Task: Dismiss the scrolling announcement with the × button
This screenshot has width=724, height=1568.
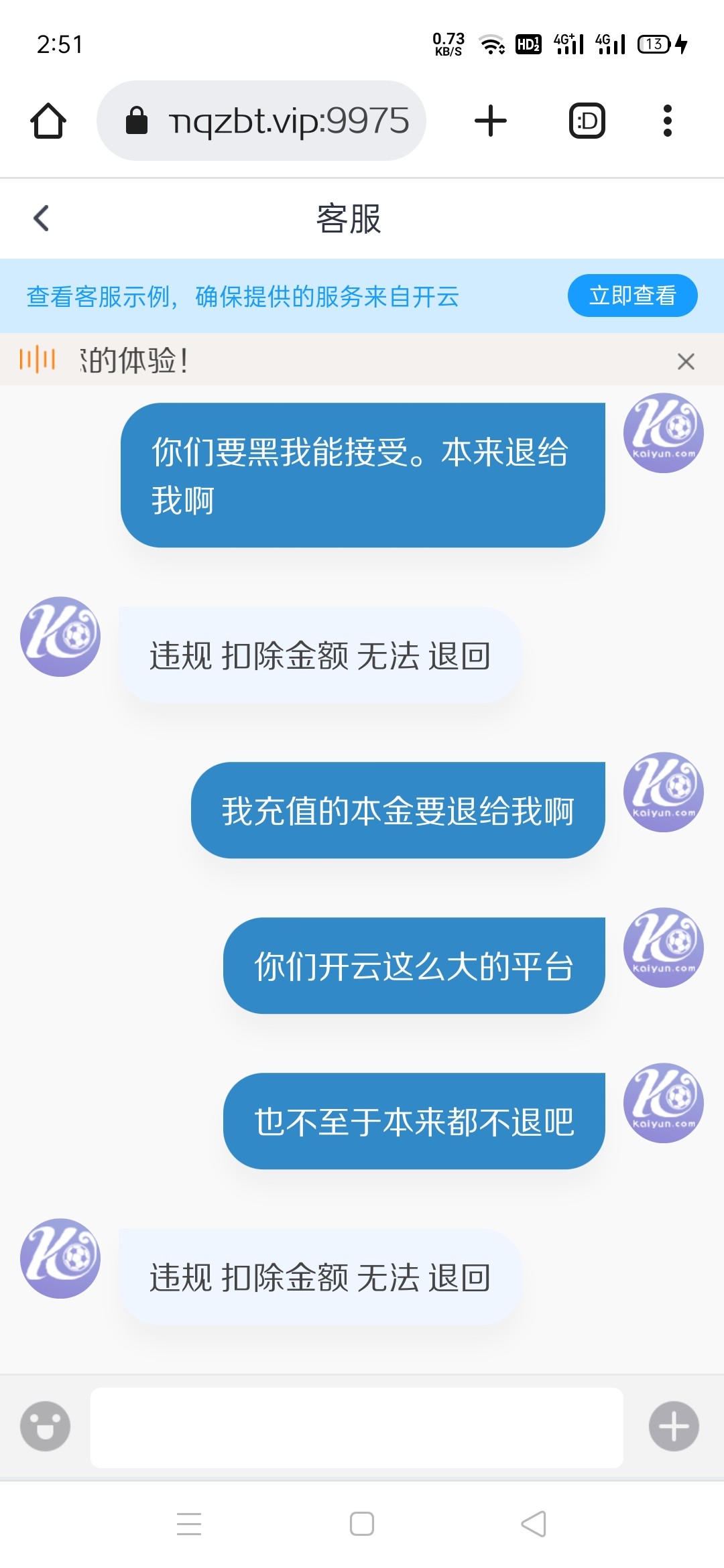Action: (686, 361)
